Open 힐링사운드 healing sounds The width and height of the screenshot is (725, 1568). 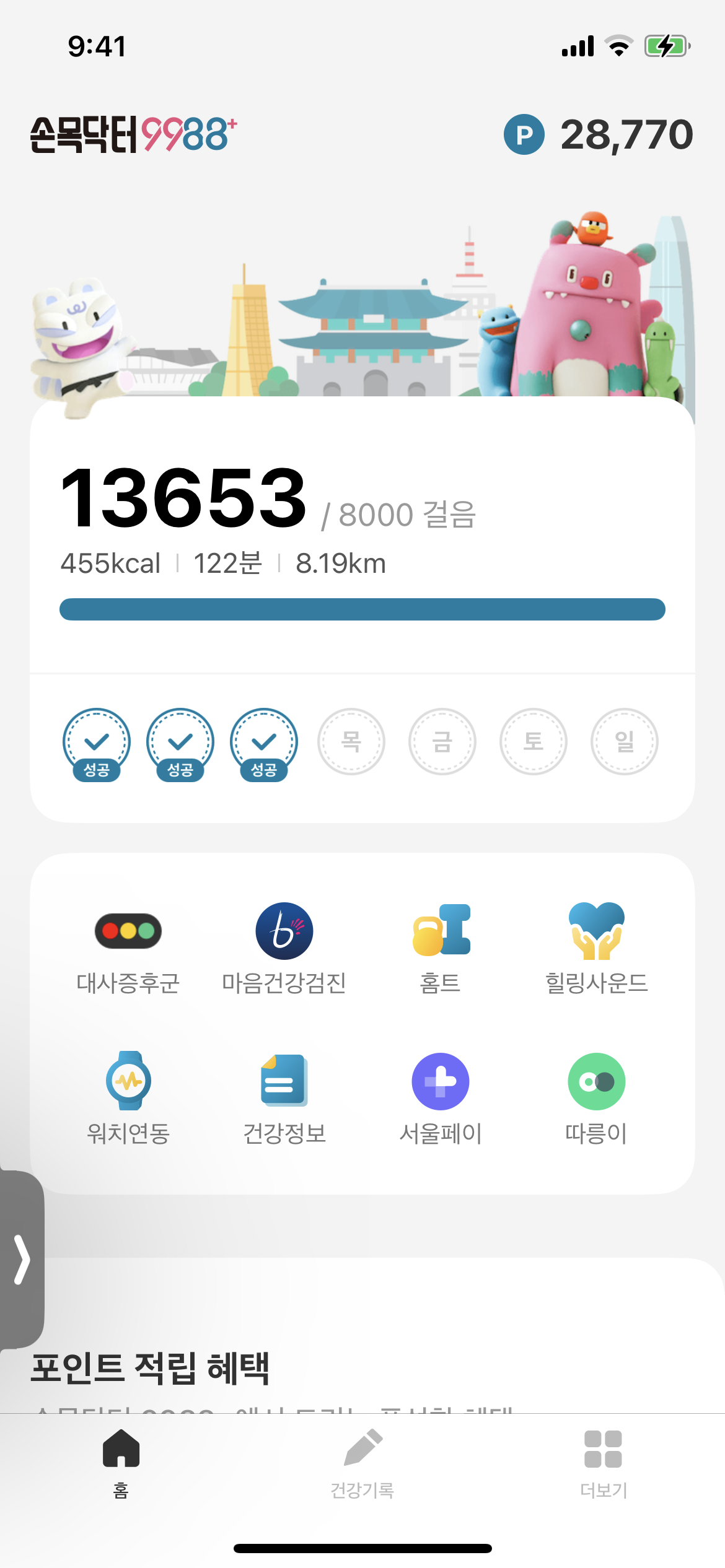tap(596, 948)
